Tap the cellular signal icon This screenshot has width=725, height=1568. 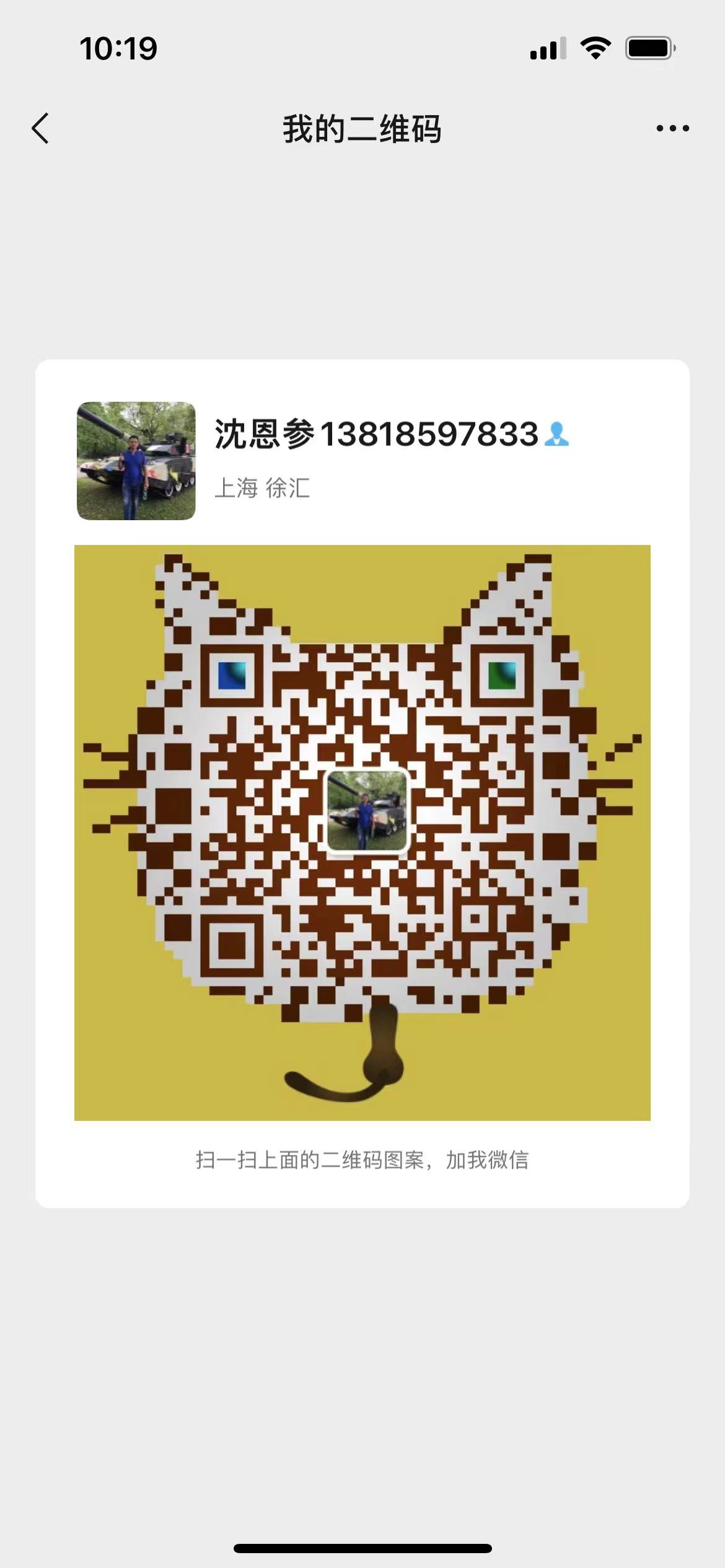(548, 48)
